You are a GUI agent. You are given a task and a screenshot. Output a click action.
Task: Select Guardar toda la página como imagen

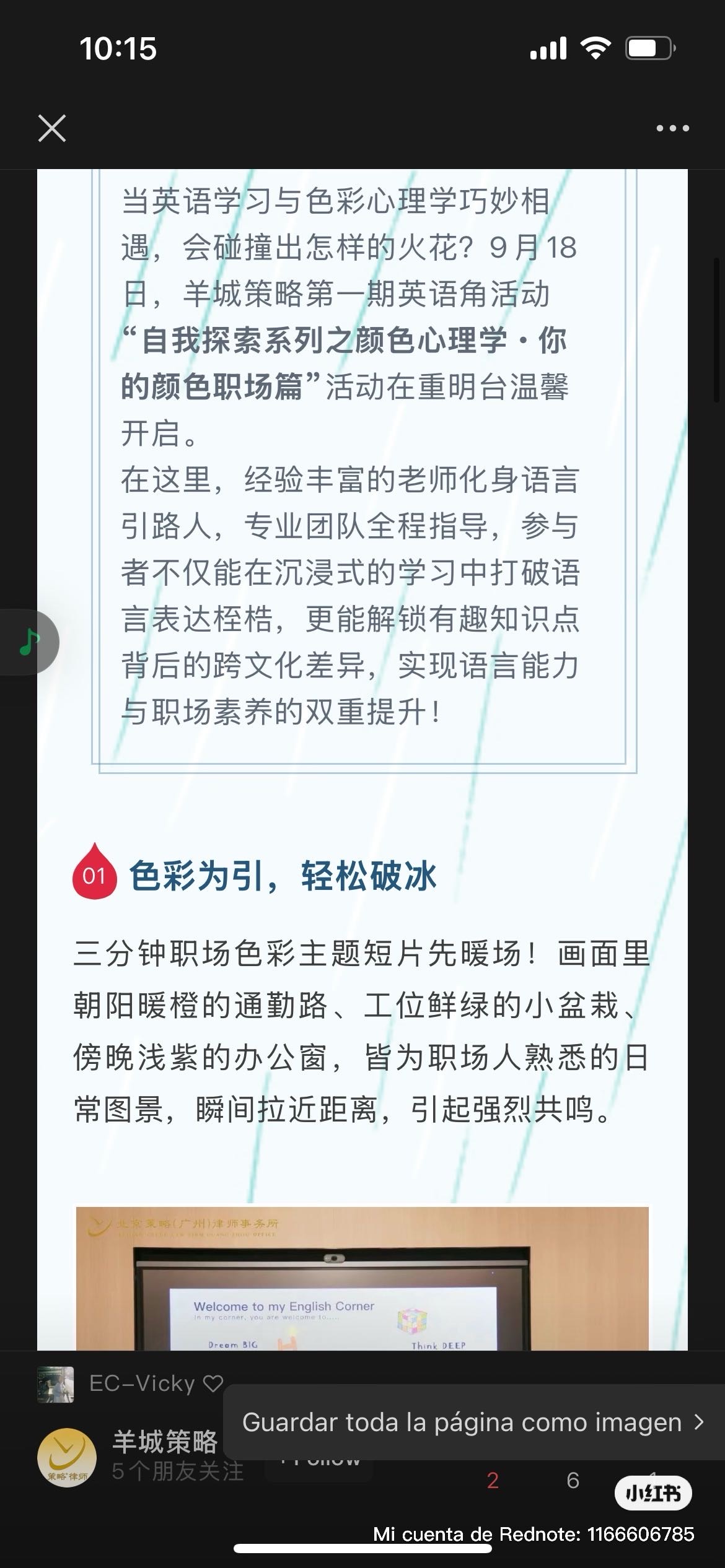point(472,1422)
